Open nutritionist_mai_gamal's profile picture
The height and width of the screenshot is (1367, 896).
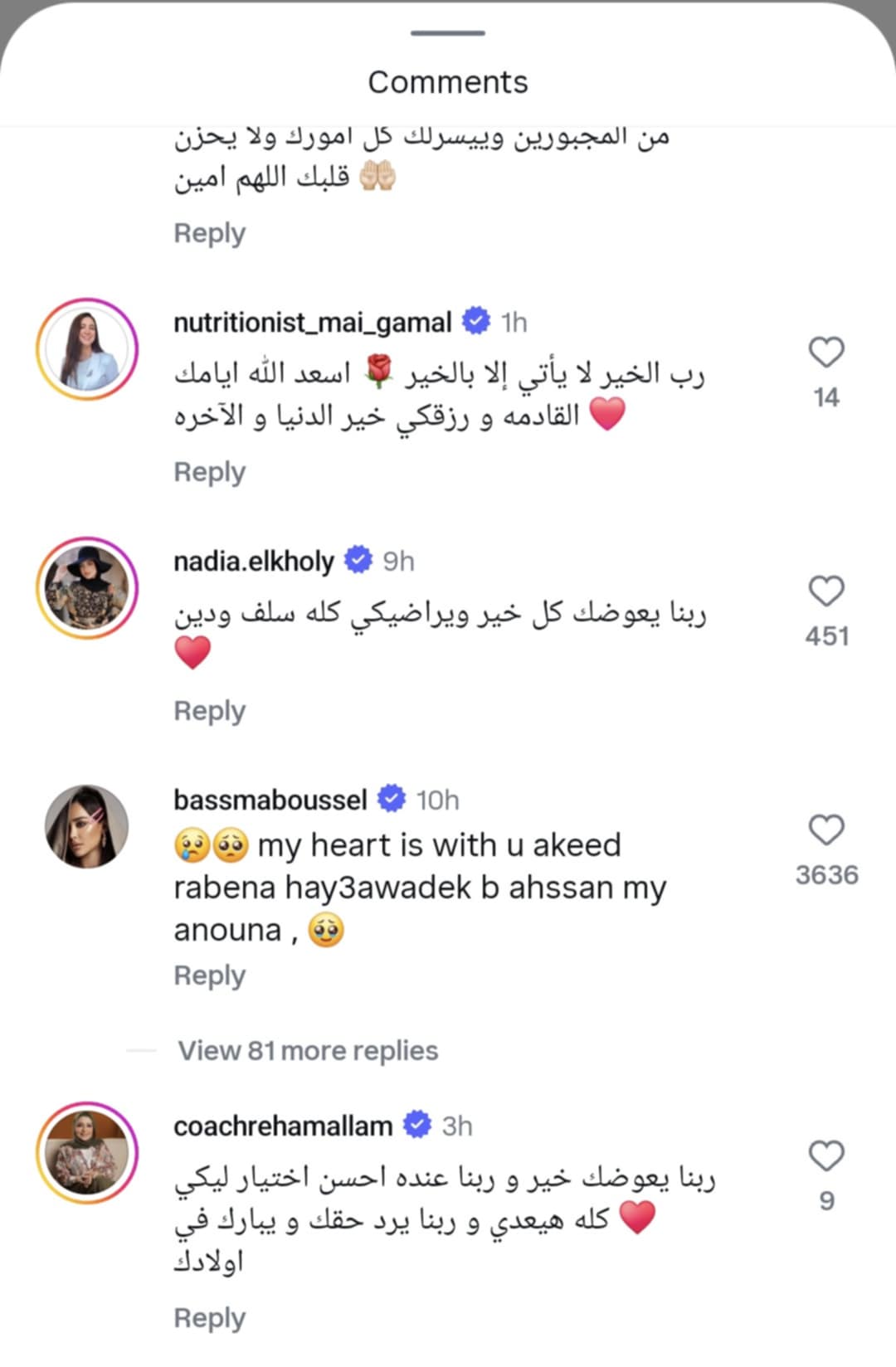point(87,349)
